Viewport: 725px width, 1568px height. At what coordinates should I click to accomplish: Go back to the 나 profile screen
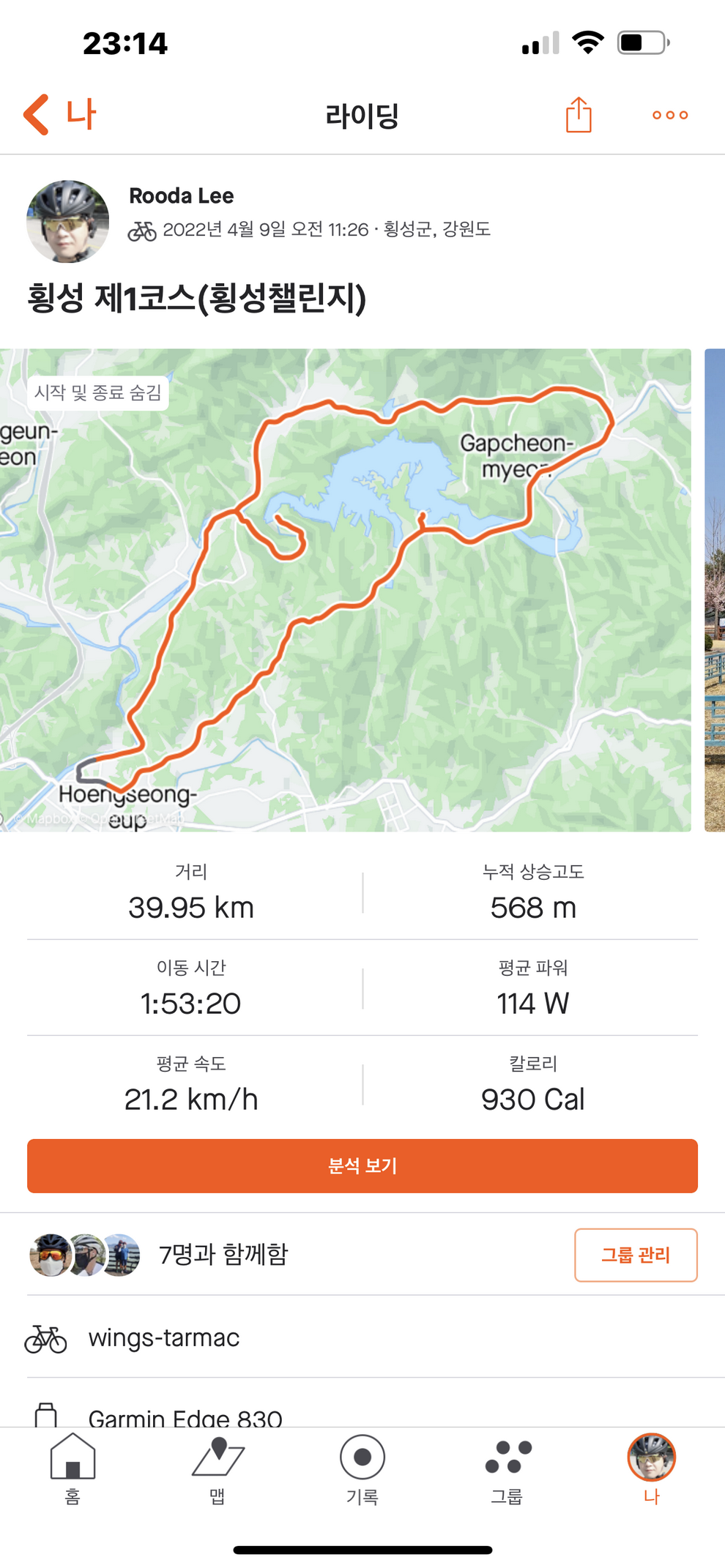point(59,115)
